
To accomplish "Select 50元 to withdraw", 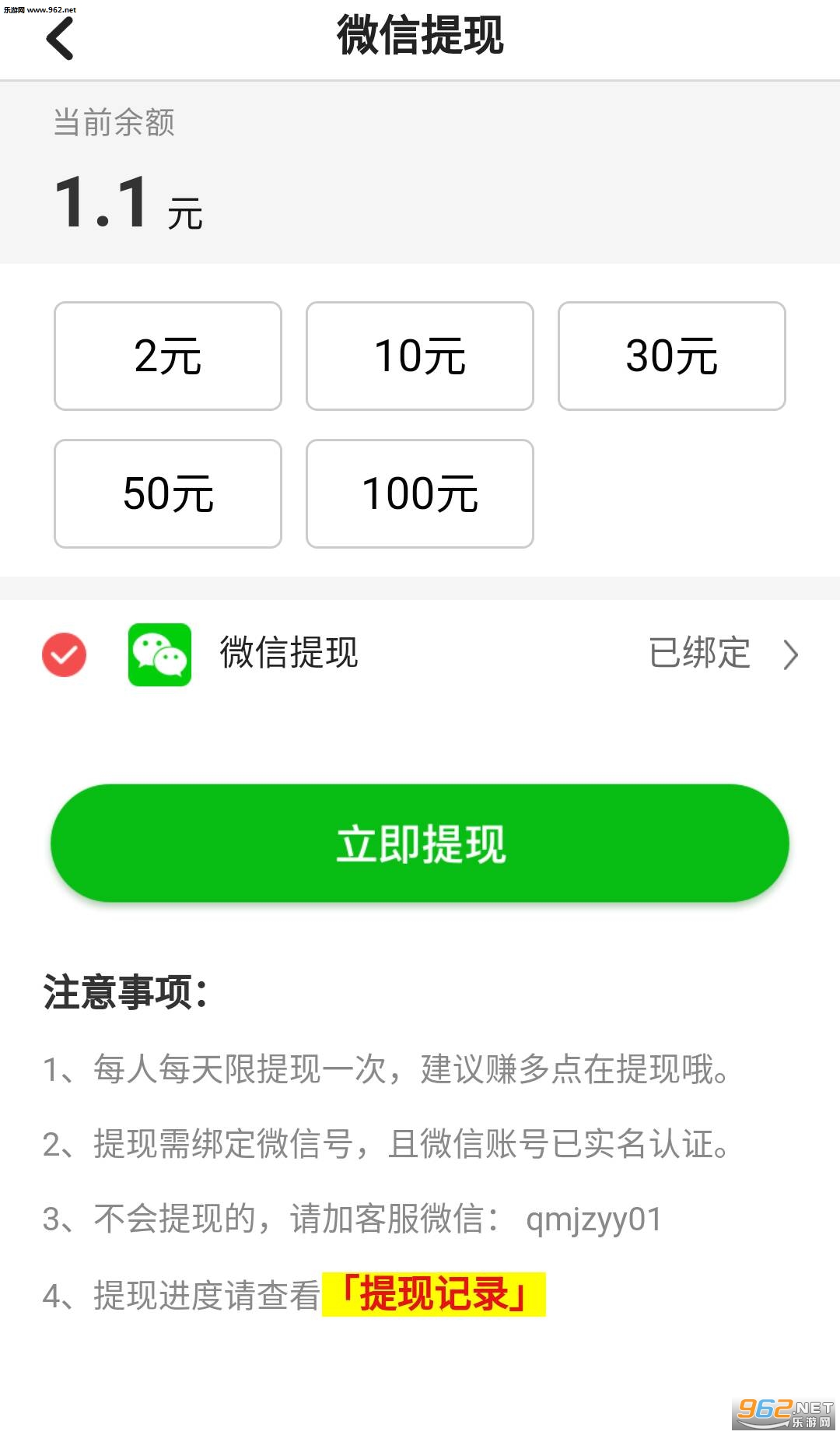I will [x=168, y=493].
